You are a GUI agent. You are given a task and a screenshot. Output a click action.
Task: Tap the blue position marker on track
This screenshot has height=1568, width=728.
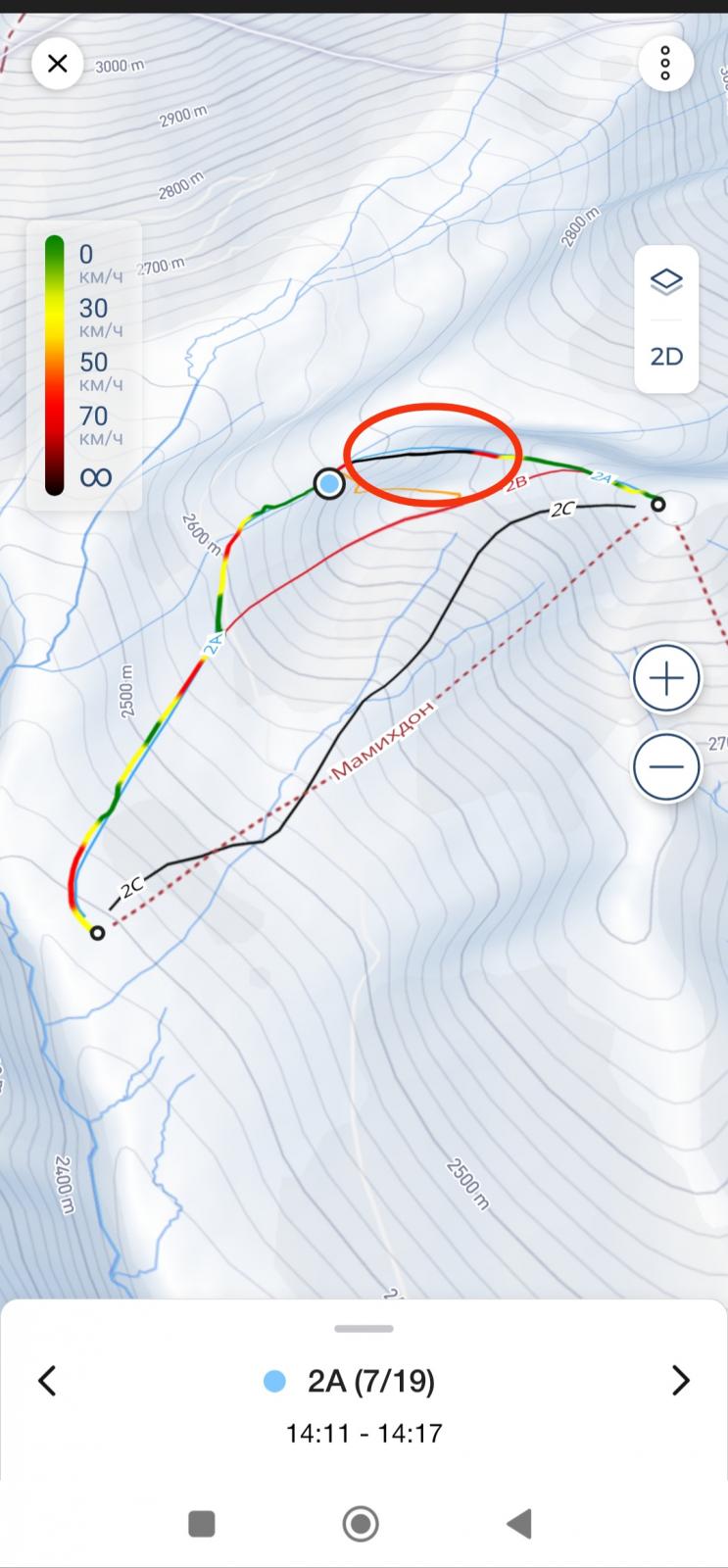pos(329,483)
